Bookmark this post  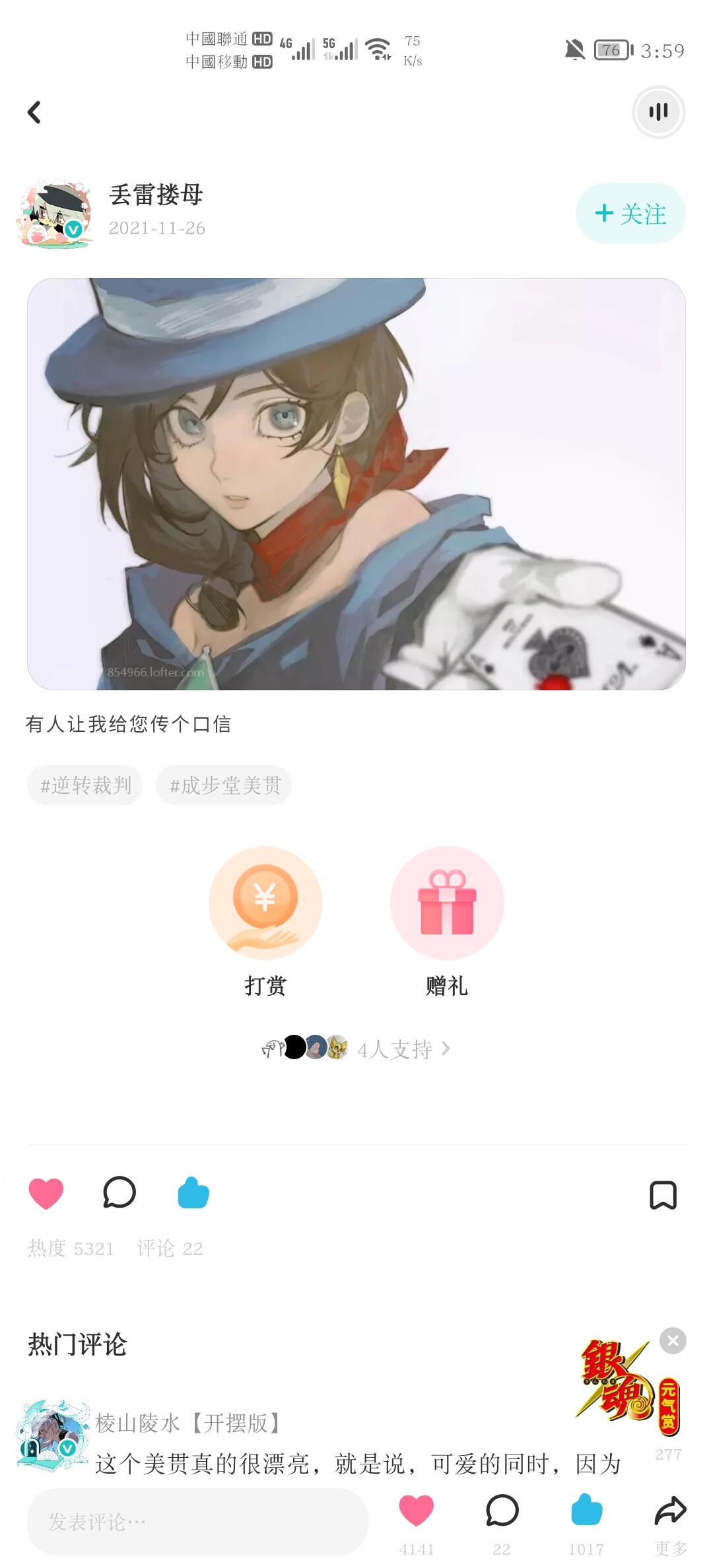663,1194
